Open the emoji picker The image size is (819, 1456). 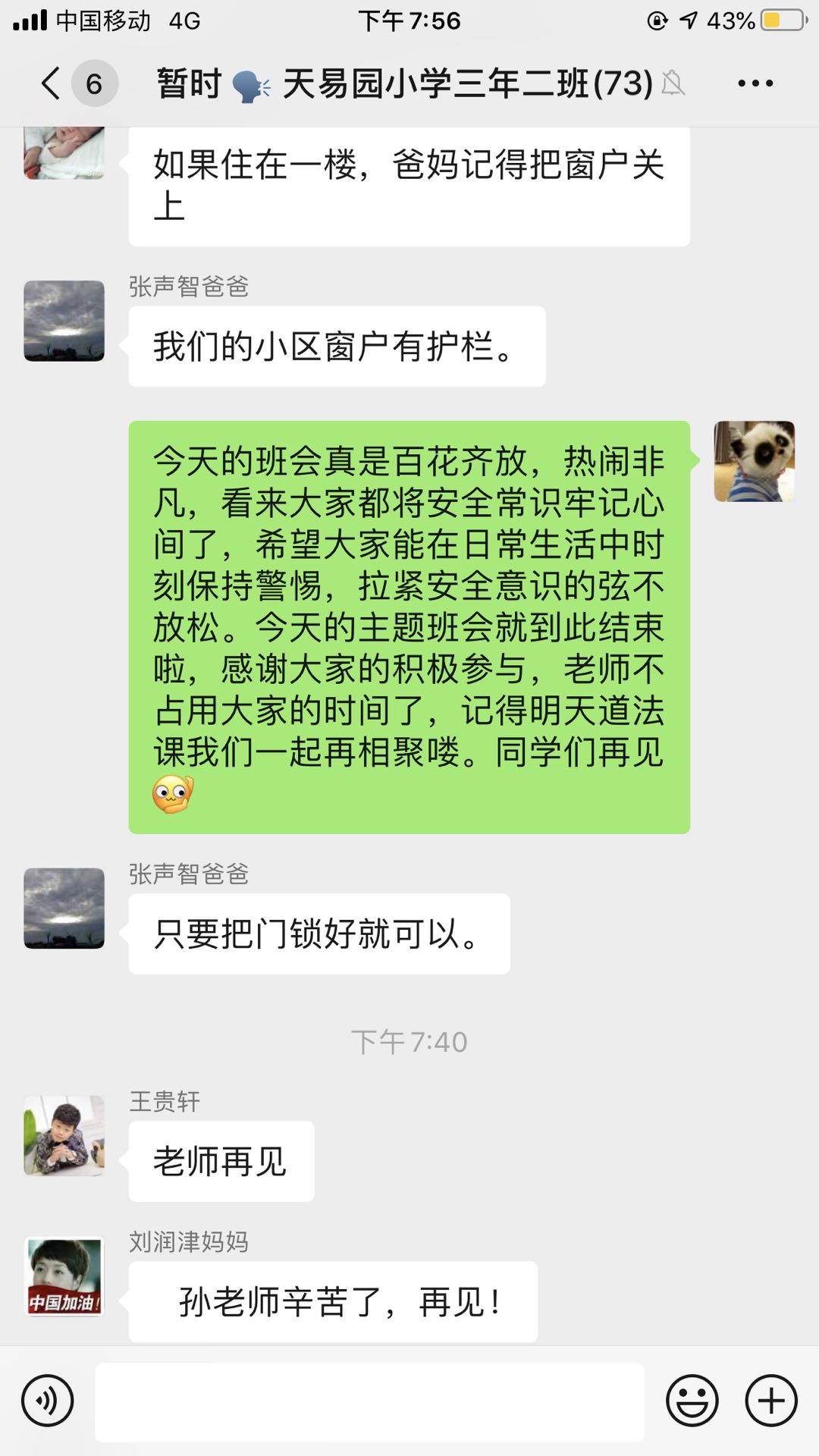[x=692, y=1401]
